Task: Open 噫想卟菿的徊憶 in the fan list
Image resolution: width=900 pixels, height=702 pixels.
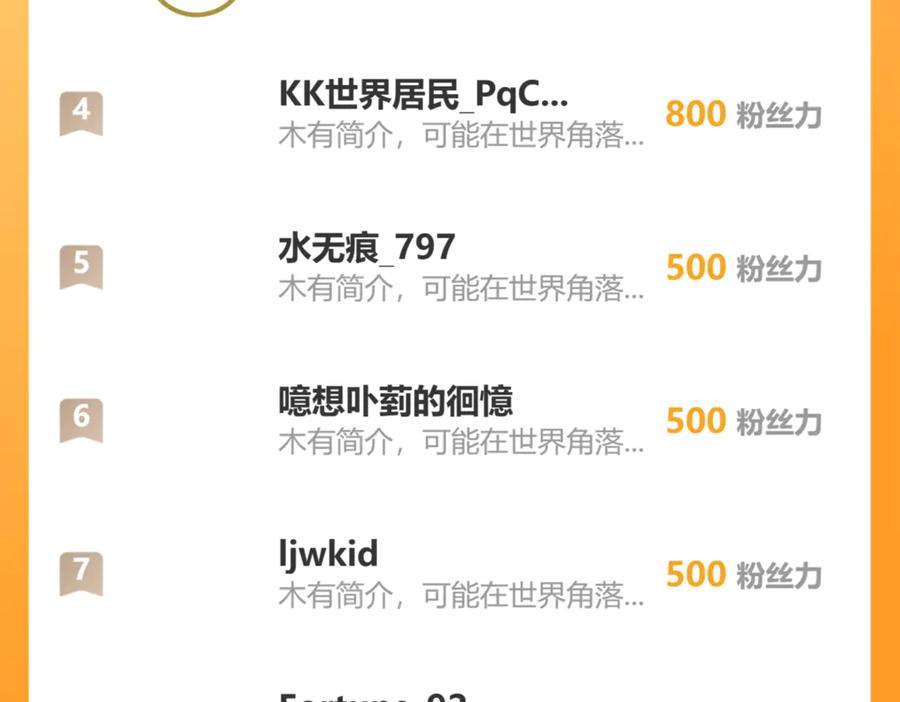Action: point(395,401)
